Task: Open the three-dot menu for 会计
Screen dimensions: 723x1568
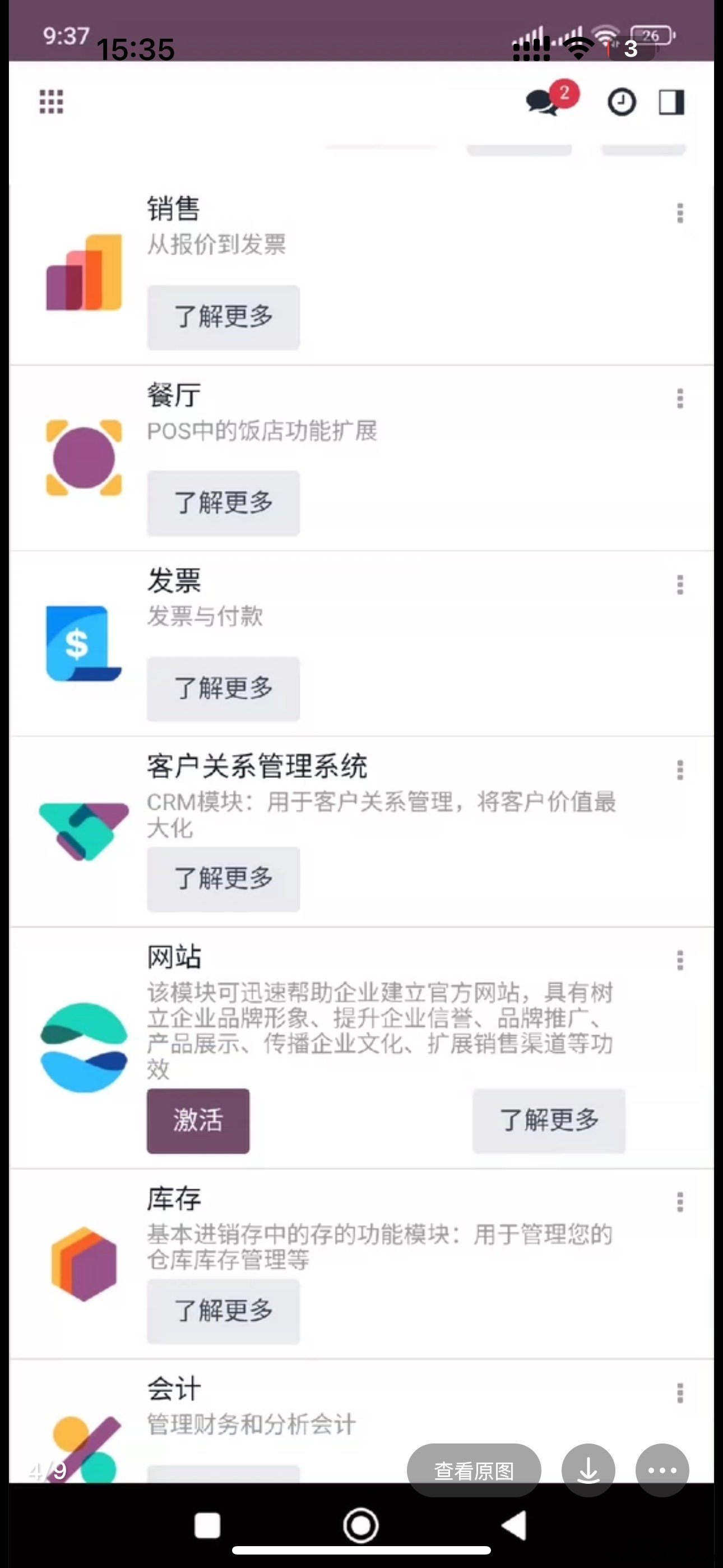Action: (680, 1392)
